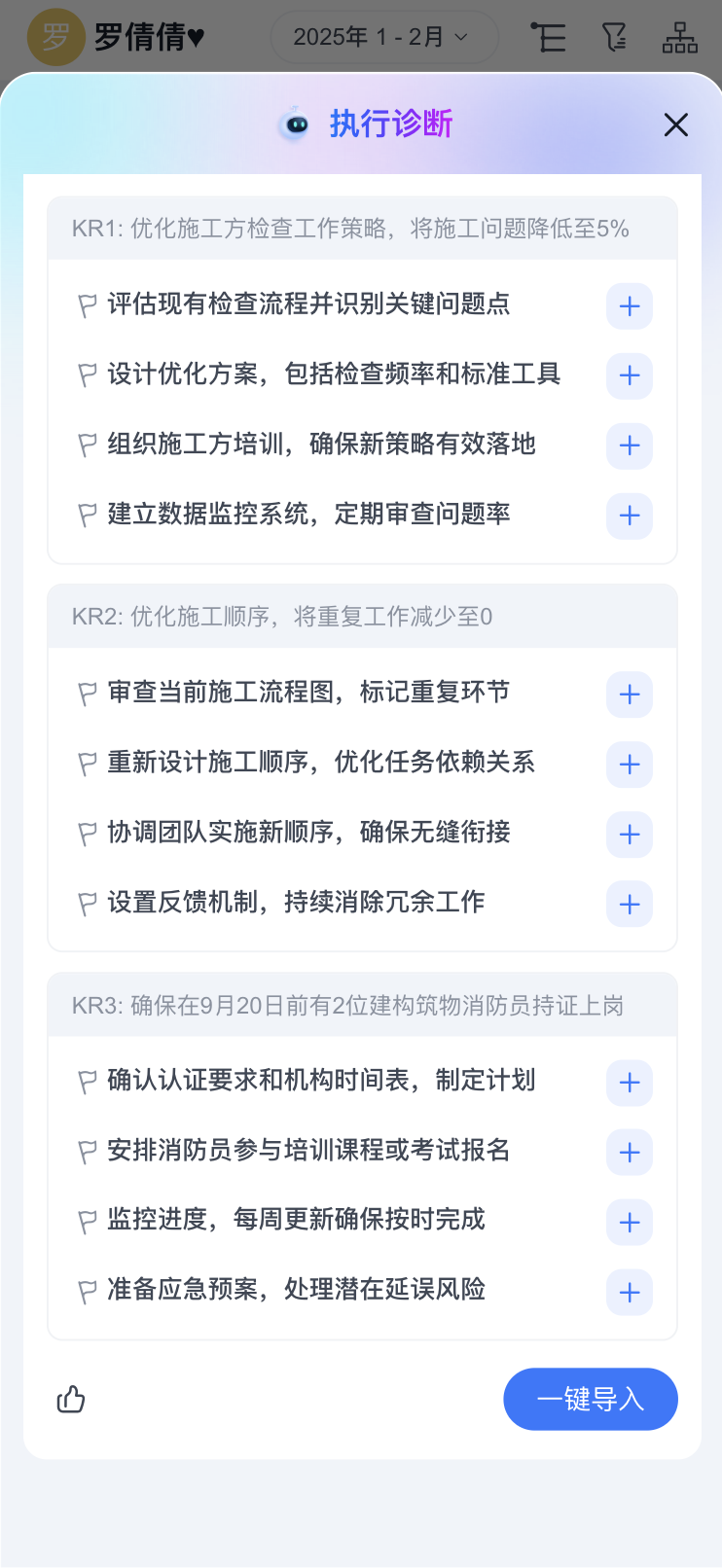
Task: Click the flag icon before 评估现有检查流程 task
Action: (87, 305)
